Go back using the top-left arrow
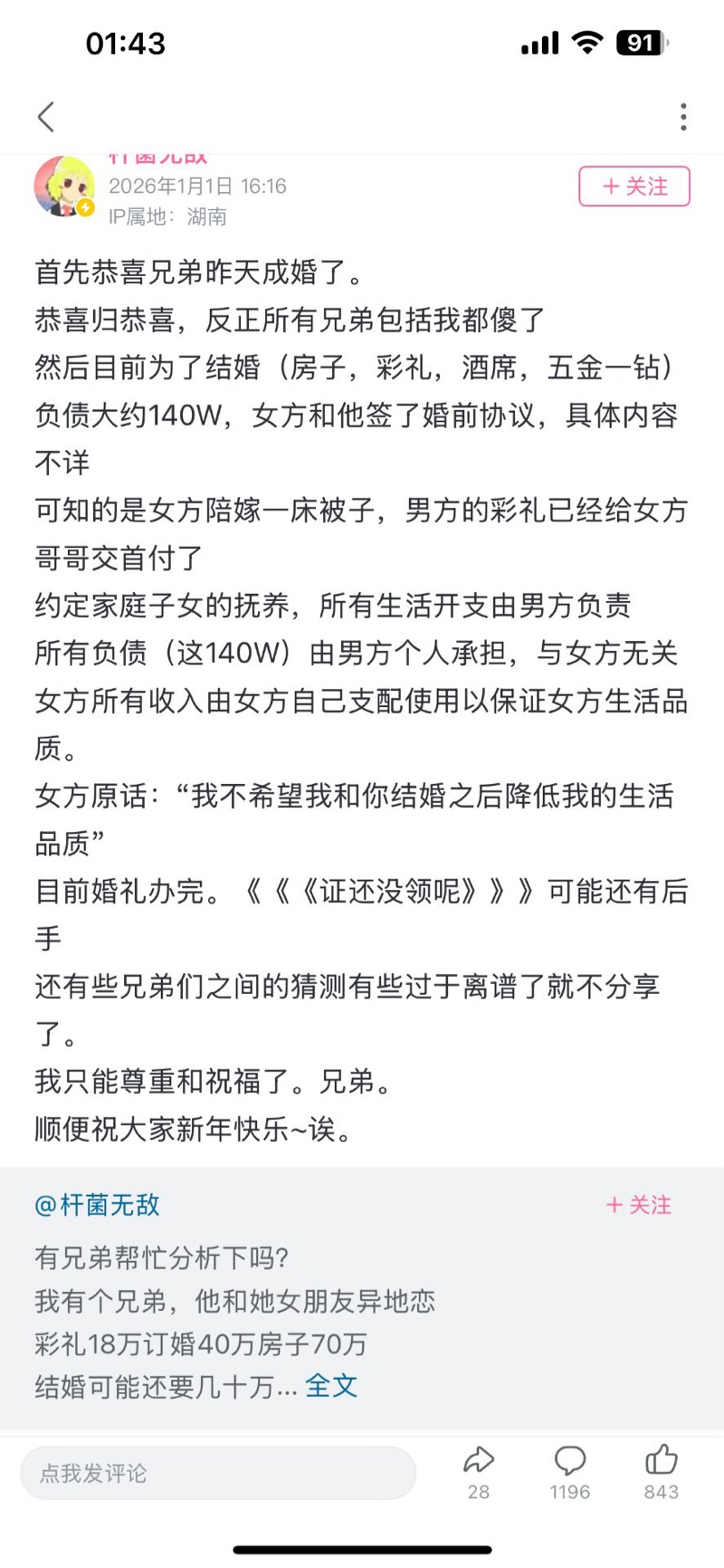The width and height of the screenshot is (724, 1568). point(47,117)
